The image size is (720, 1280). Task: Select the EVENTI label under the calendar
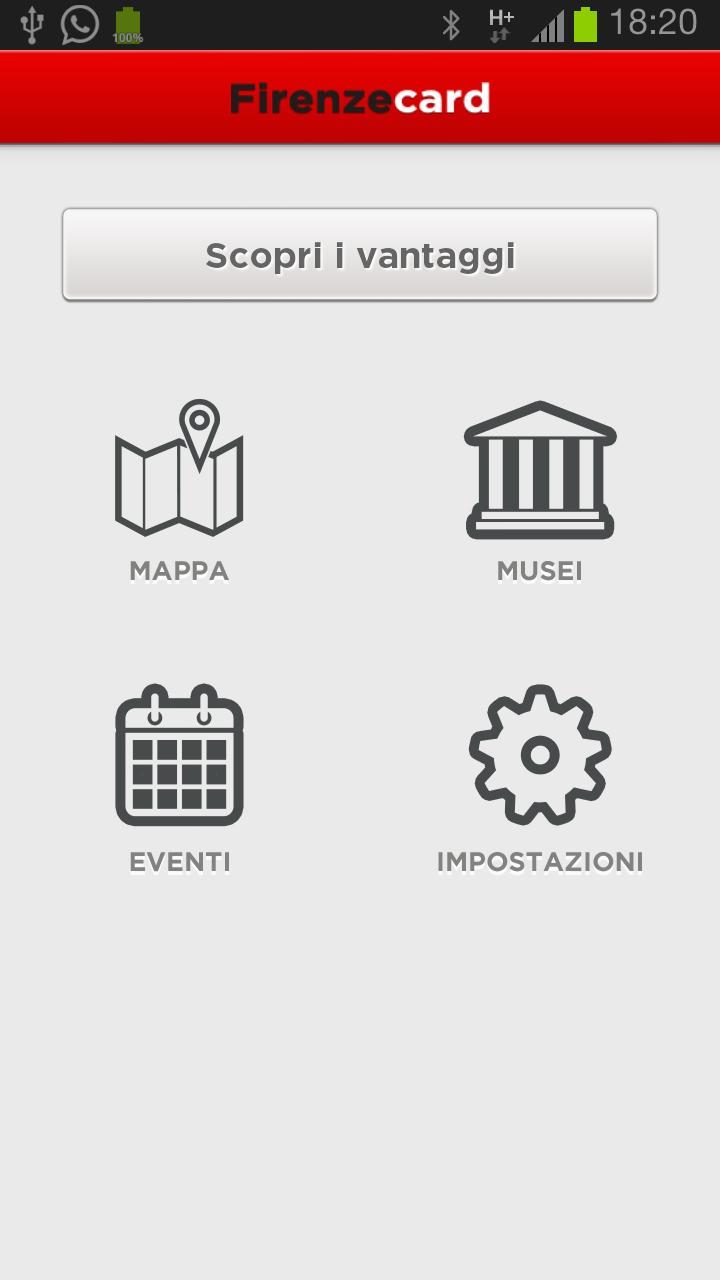tap(178, 860)
